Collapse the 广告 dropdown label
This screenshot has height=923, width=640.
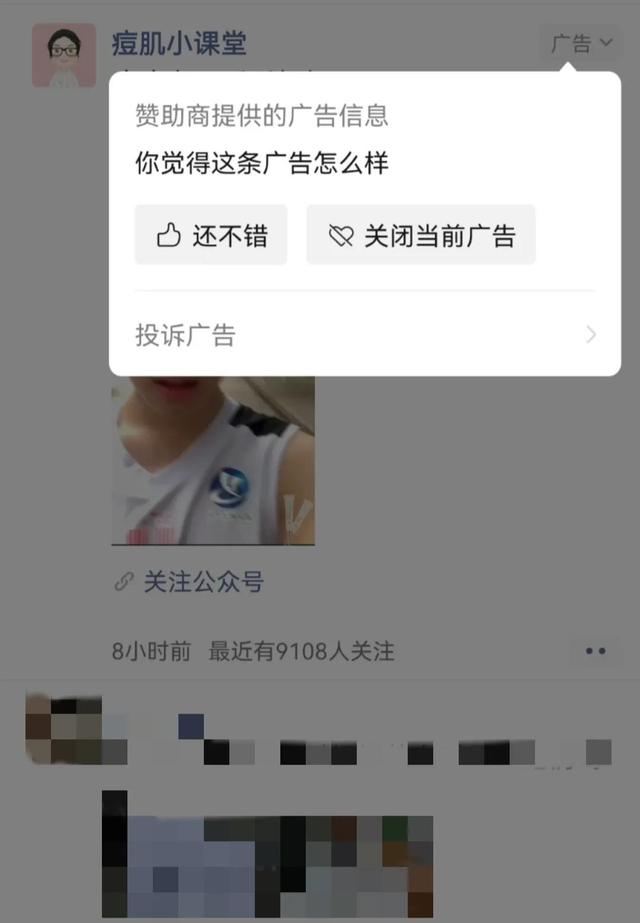580,44
